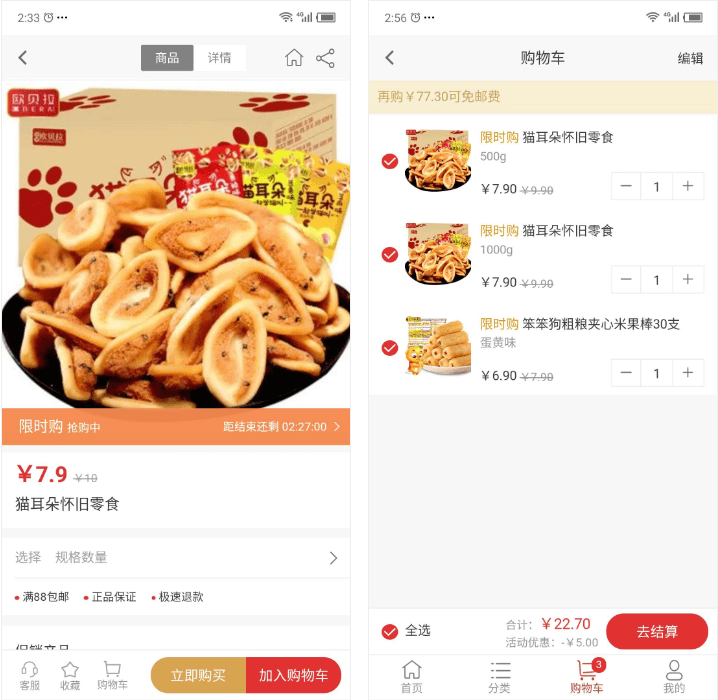Expand the 选择 规格数量 row
The height and width of the screenshot is (700, 718).
tap(175, 557)
